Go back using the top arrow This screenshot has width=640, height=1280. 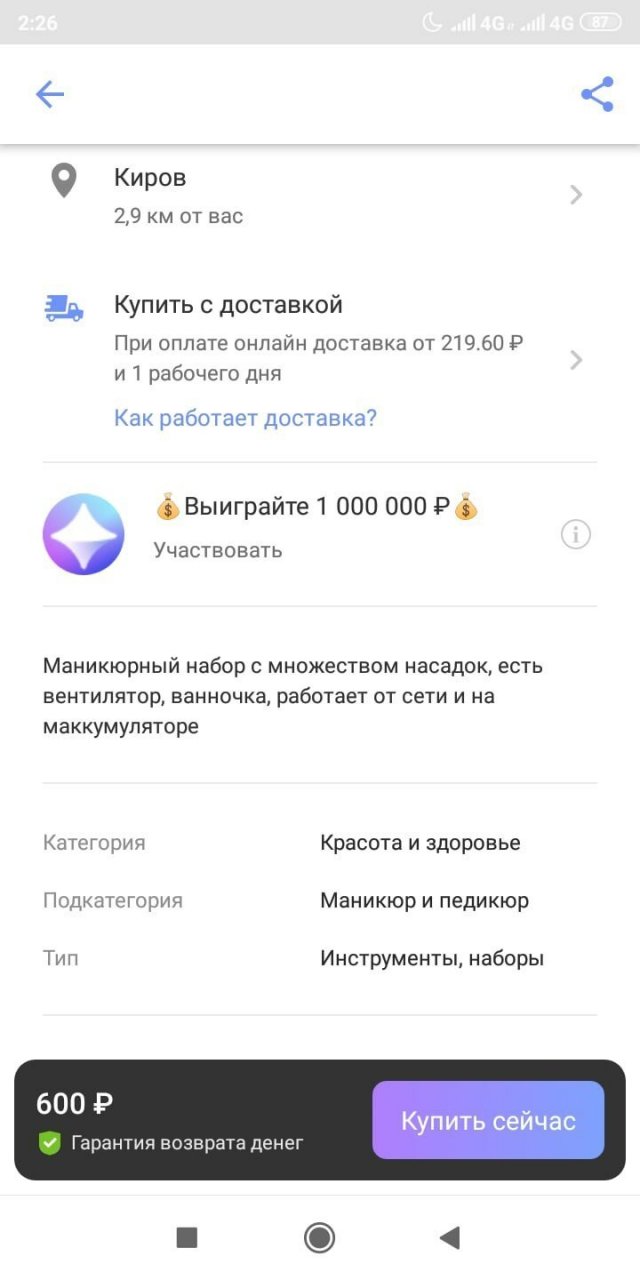pos(49,95)
